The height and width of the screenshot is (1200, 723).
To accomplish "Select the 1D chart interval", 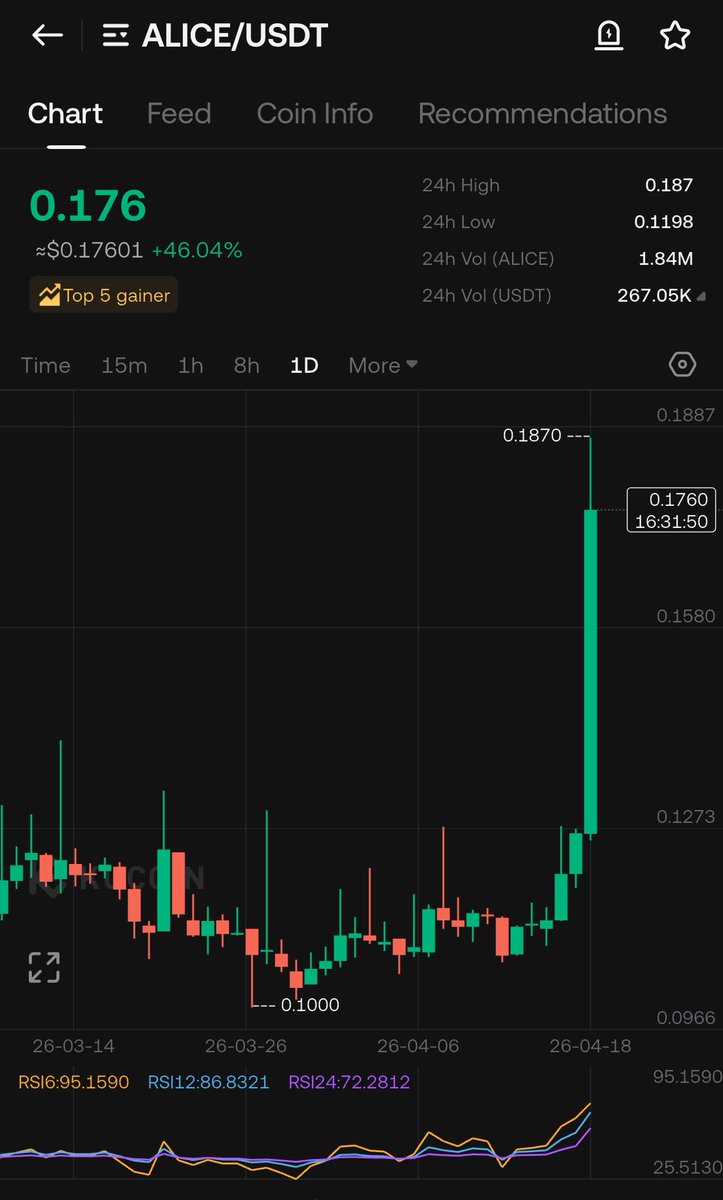I will tap(304, 365).
